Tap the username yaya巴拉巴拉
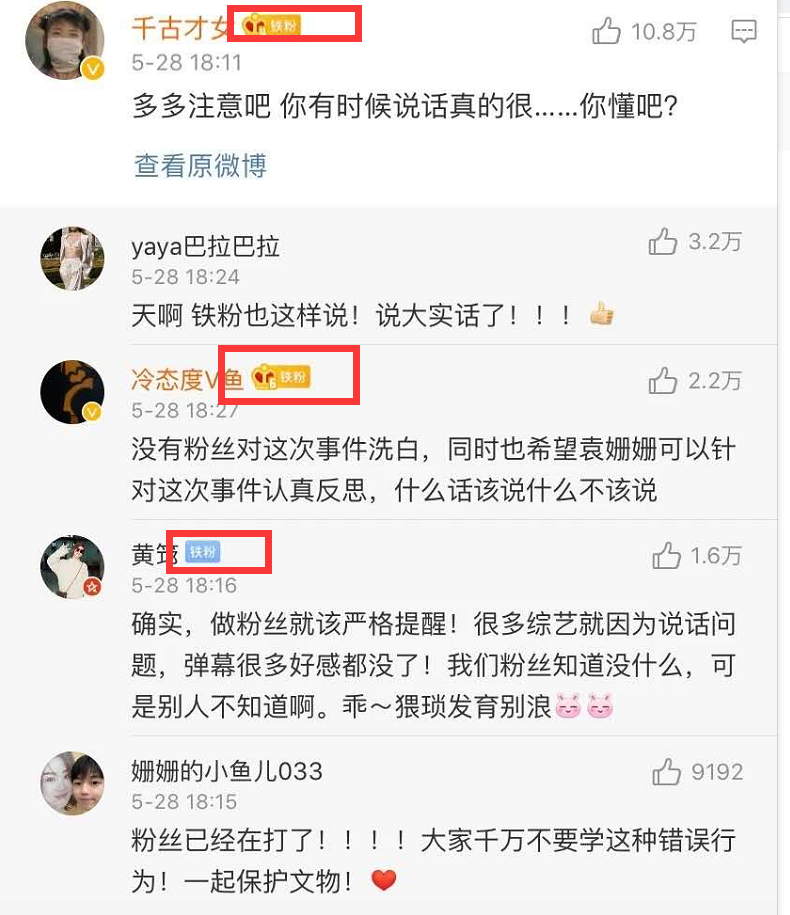This screenshot has height=915, width=790. [x=205, y=246]
